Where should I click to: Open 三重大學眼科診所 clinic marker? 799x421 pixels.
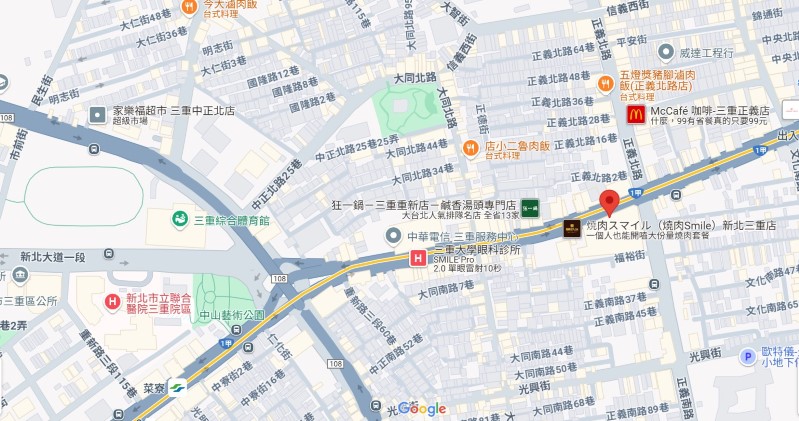tap(416, 259)
